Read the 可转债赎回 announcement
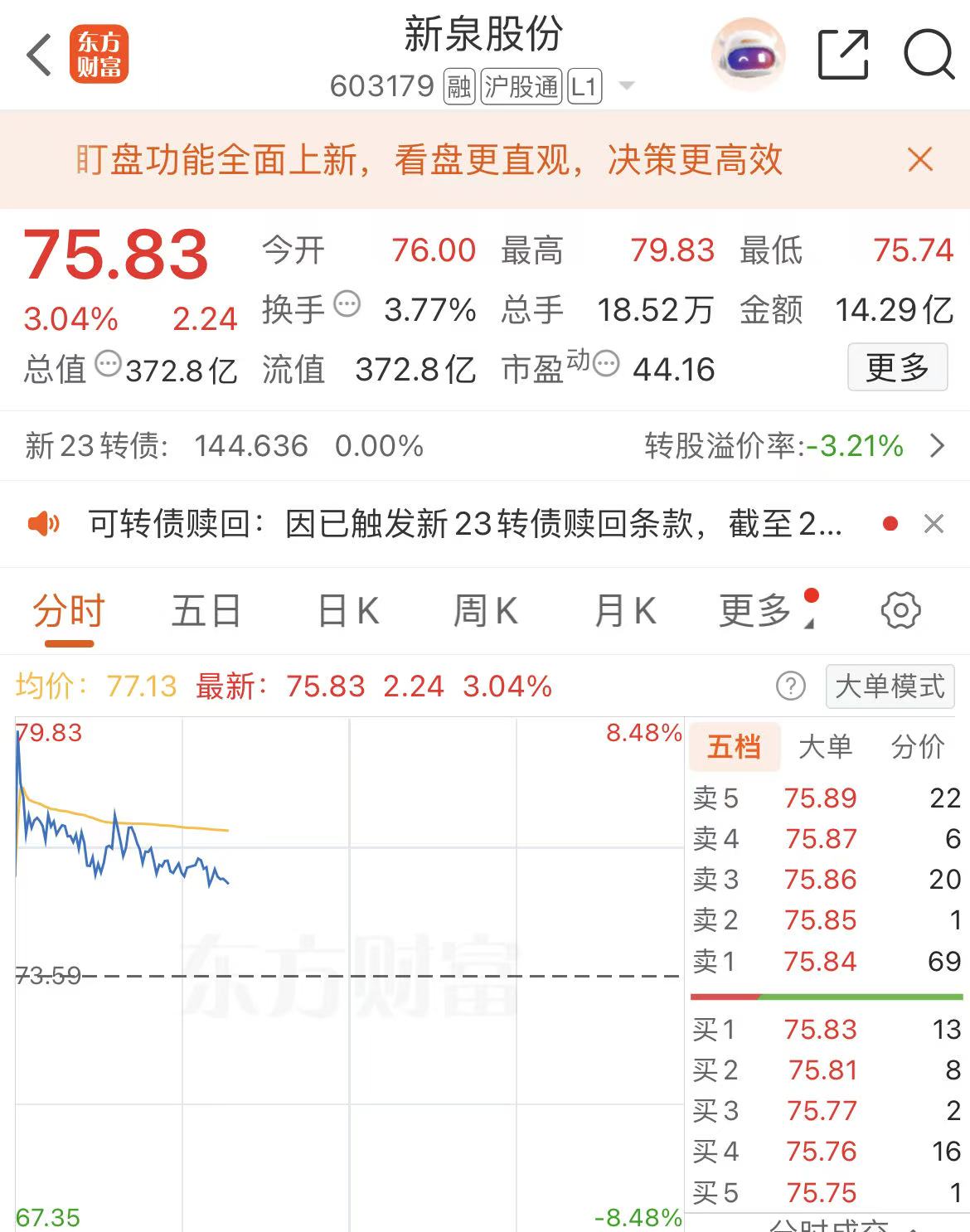Viewport: 970px width, 1232px height. click(x=464, y=524)
